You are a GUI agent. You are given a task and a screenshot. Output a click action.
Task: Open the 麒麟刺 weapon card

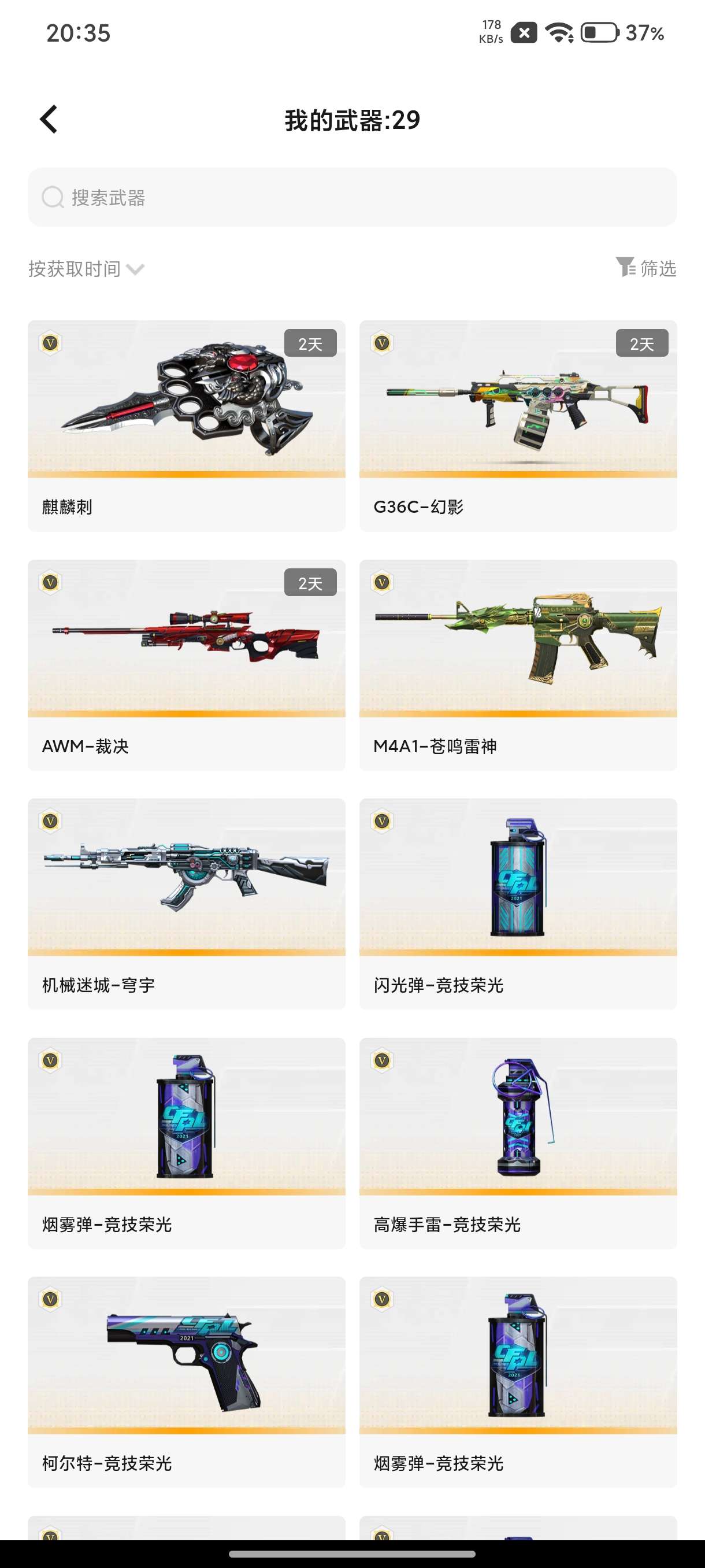pos(186,425)
